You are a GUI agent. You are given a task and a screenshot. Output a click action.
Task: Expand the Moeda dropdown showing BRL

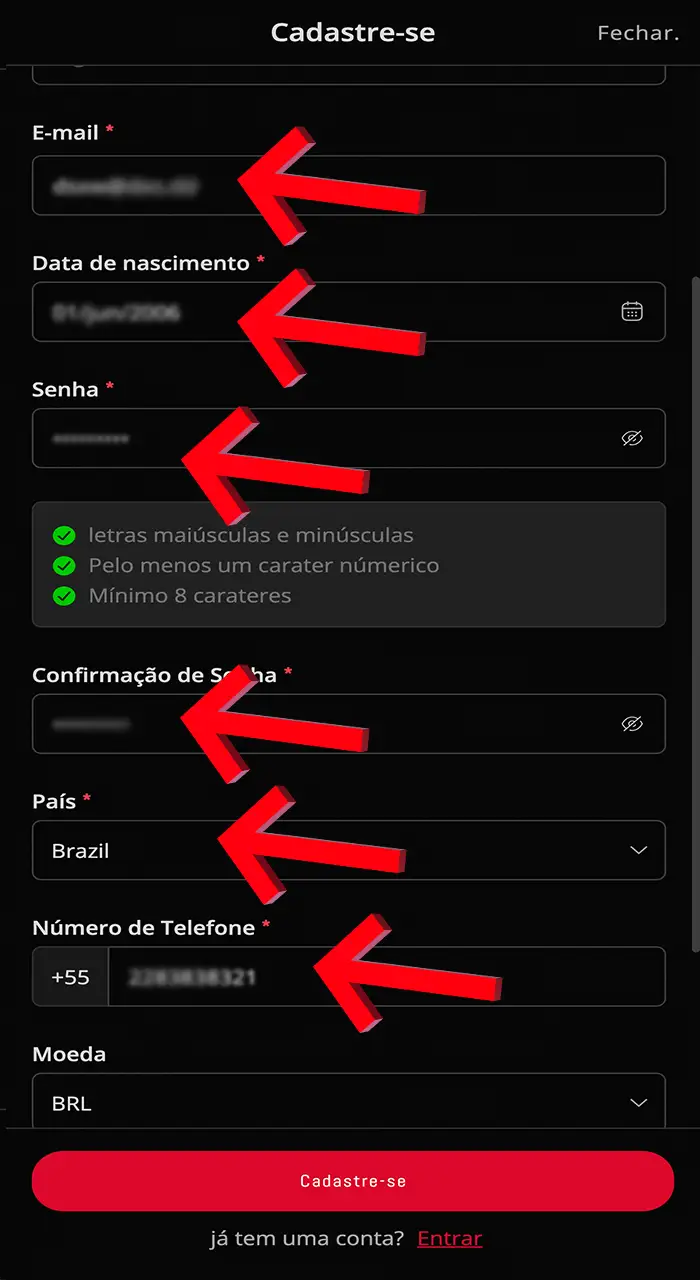(348, 1102)
